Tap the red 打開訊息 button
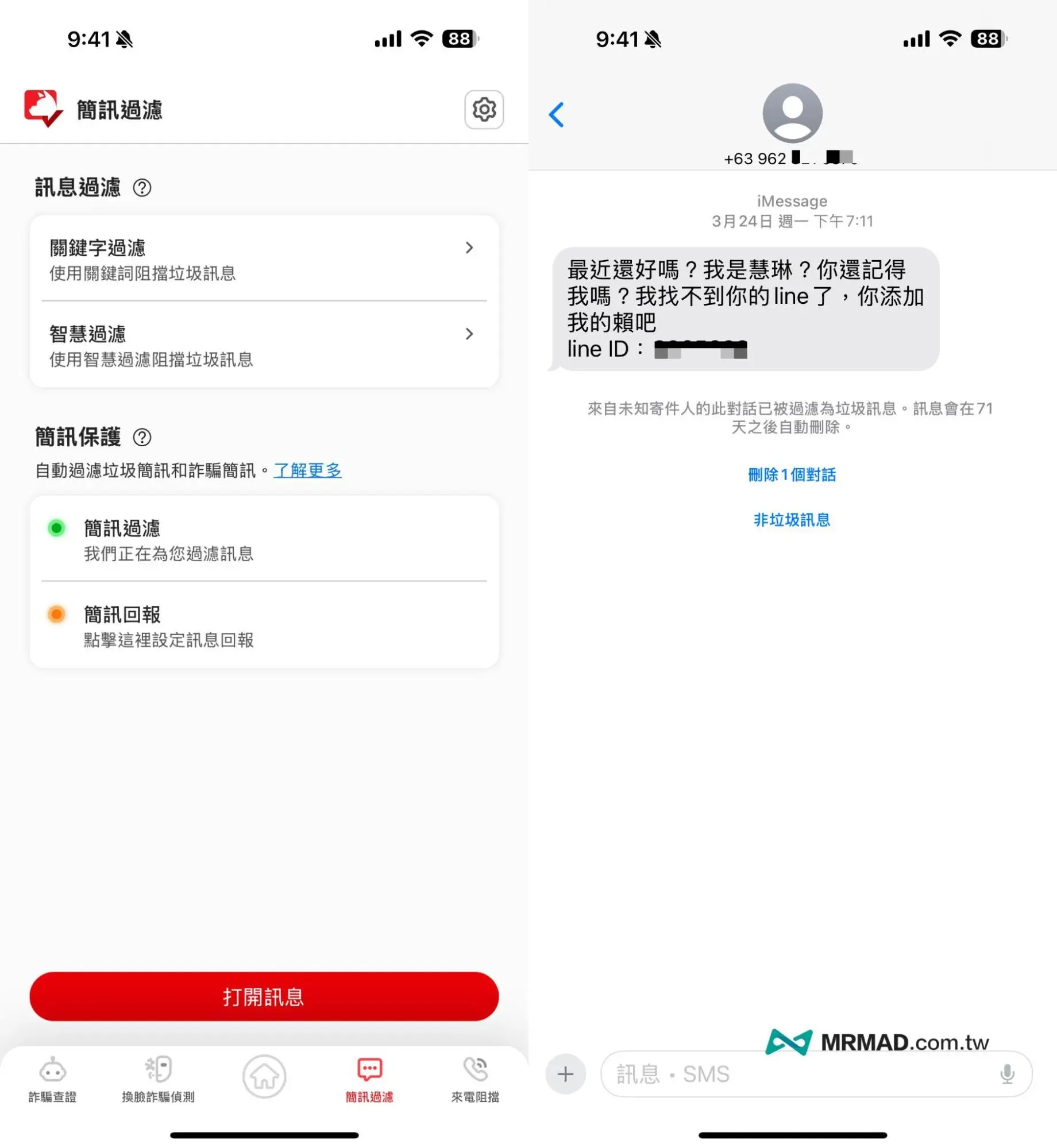1057x1148 pixels. coord(264,996)
